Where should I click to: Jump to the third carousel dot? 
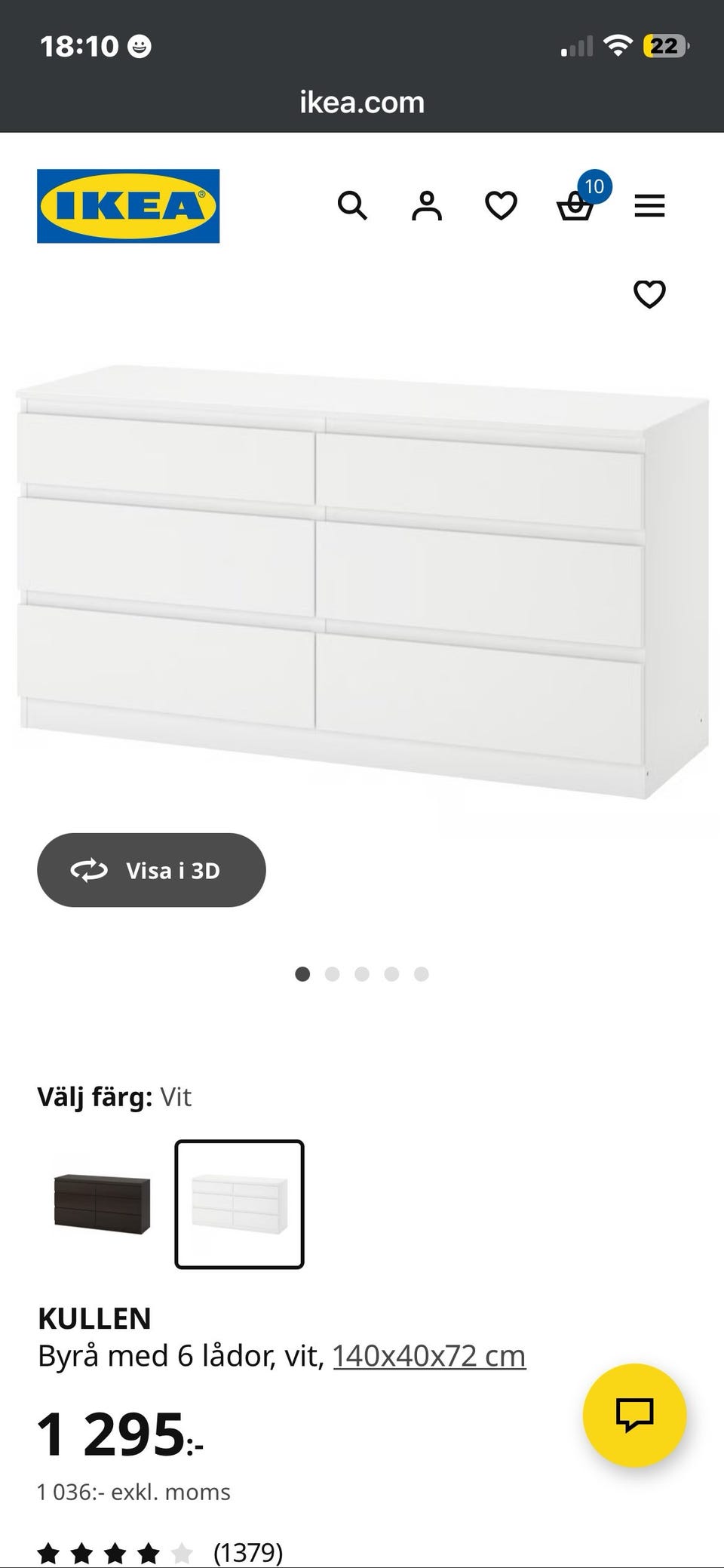tap(362, 974)
